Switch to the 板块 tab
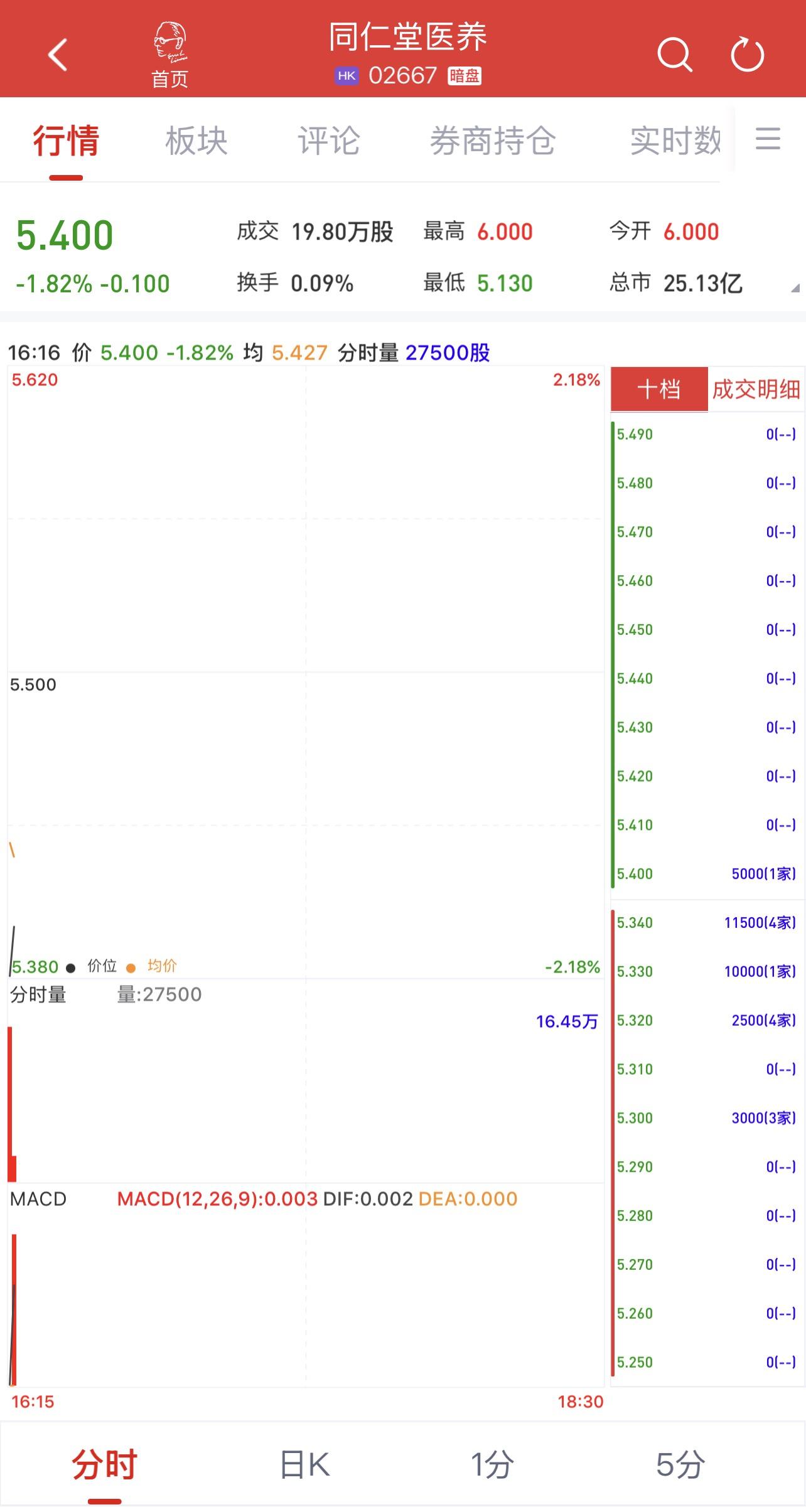The image size is (806, 1512). (196, 141)
